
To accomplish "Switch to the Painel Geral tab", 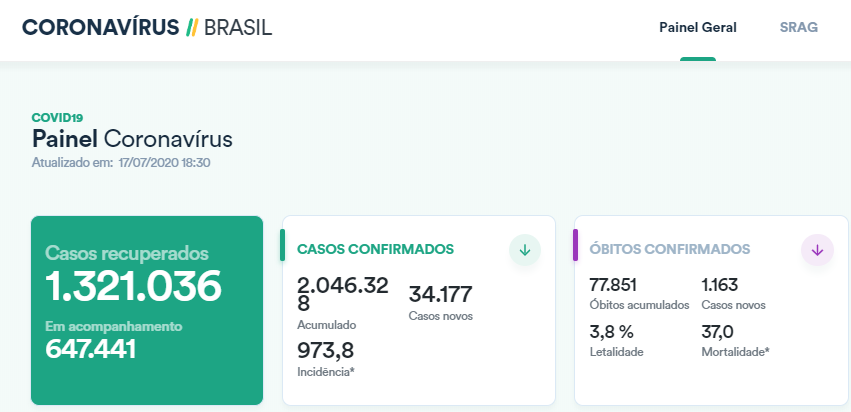I will tap(697, 28).
